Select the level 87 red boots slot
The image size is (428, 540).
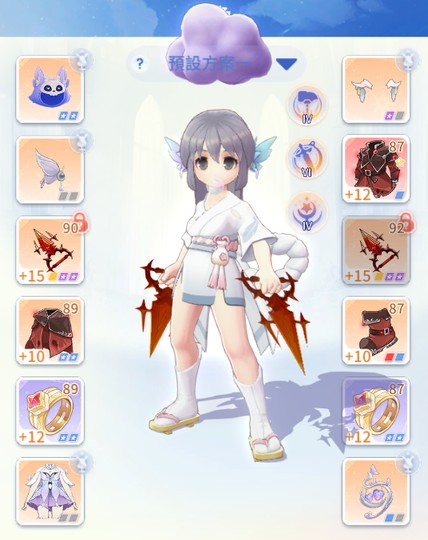376,331
